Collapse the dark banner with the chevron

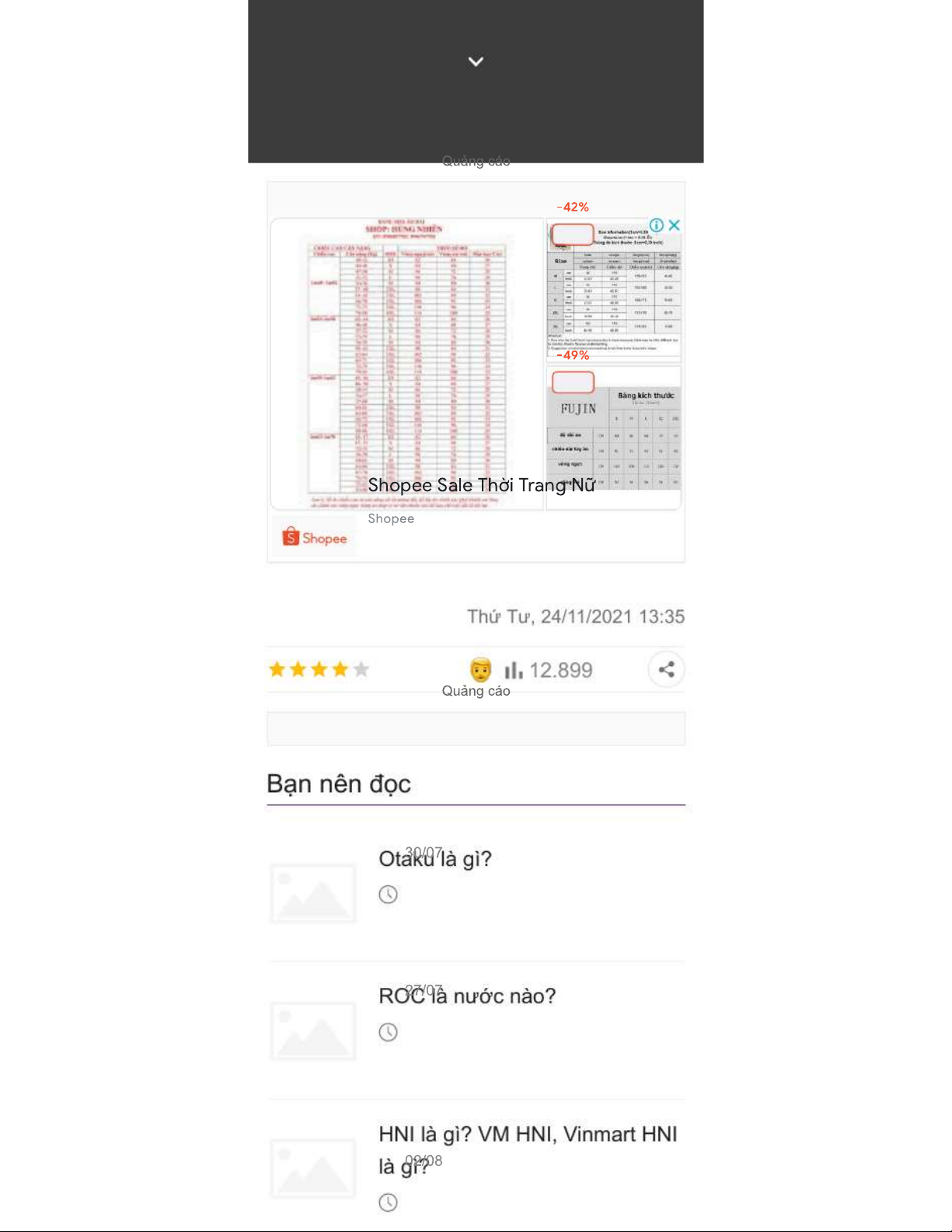click(x=476, y=61)
